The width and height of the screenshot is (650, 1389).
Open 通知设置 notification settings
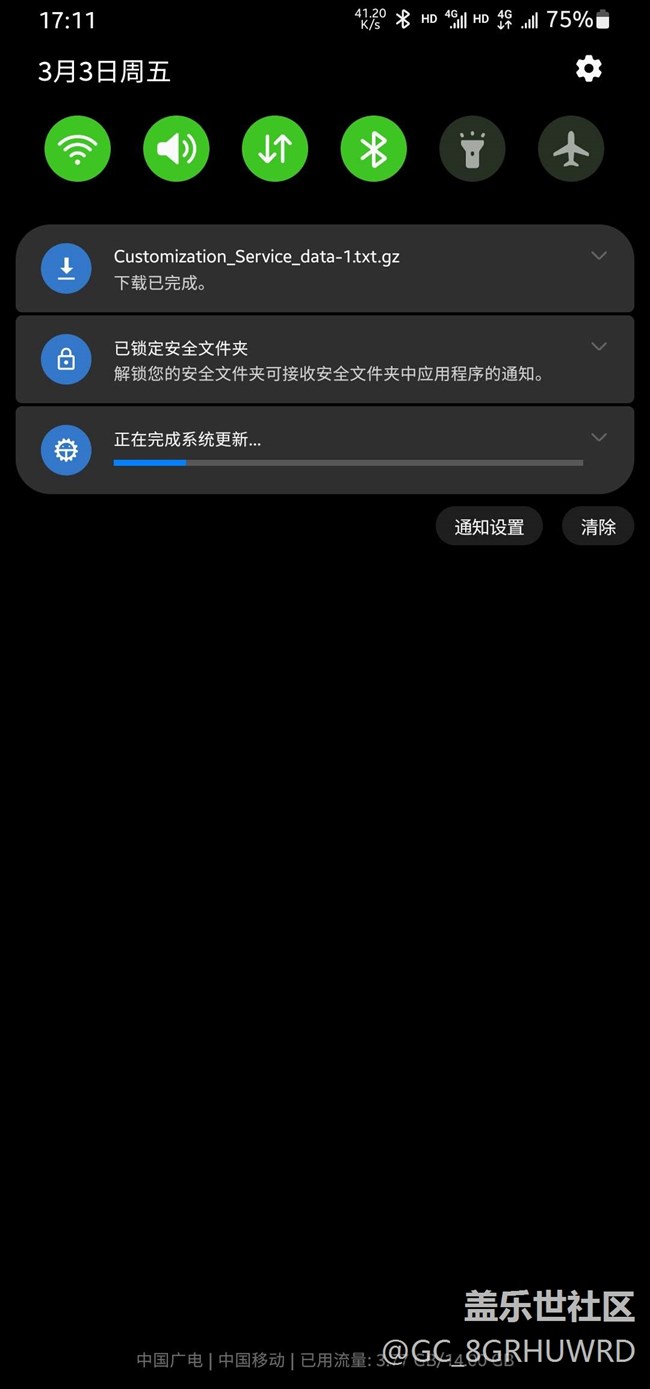click(x=489, y=527)
